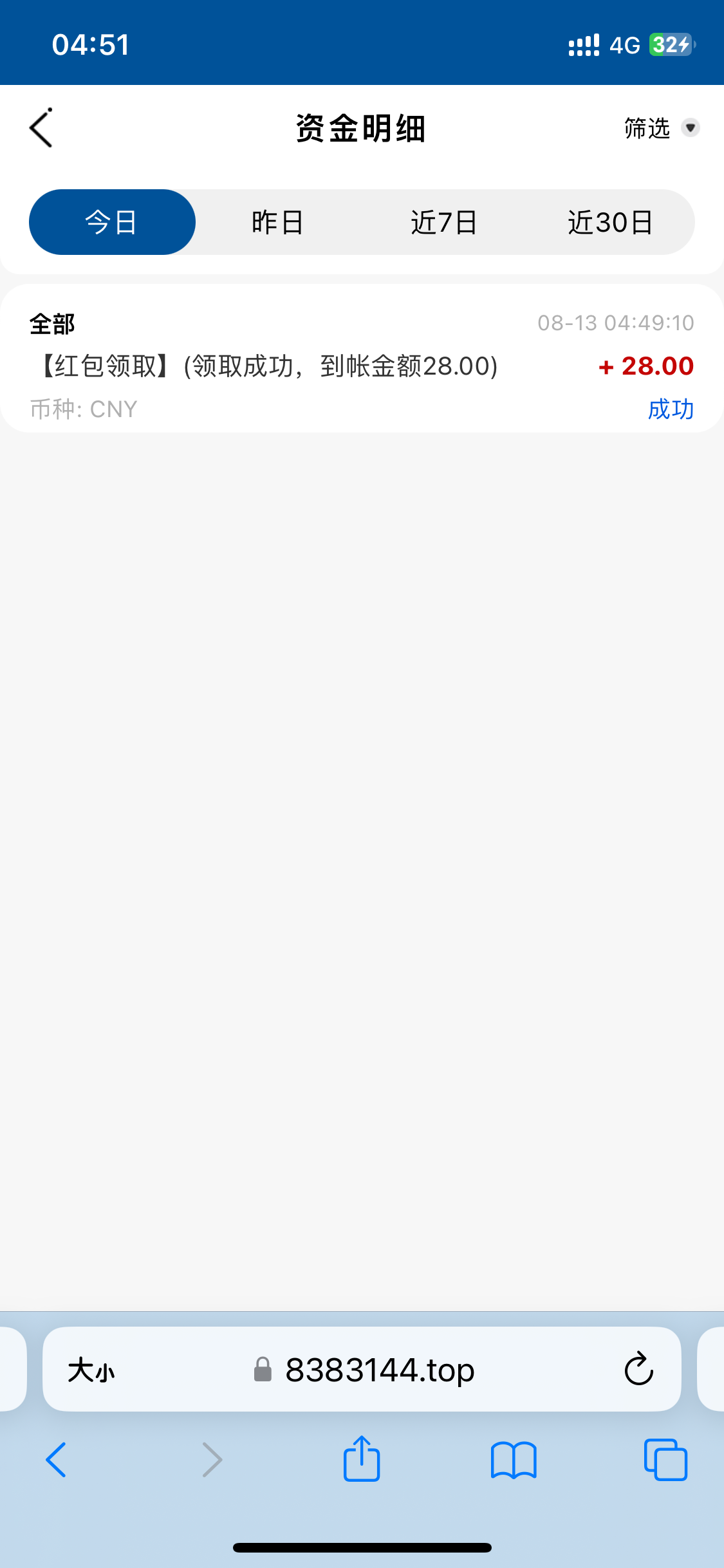Screen dimensions: 724x1568
Task: Select the 今日 tab
Action: point(112,223)
